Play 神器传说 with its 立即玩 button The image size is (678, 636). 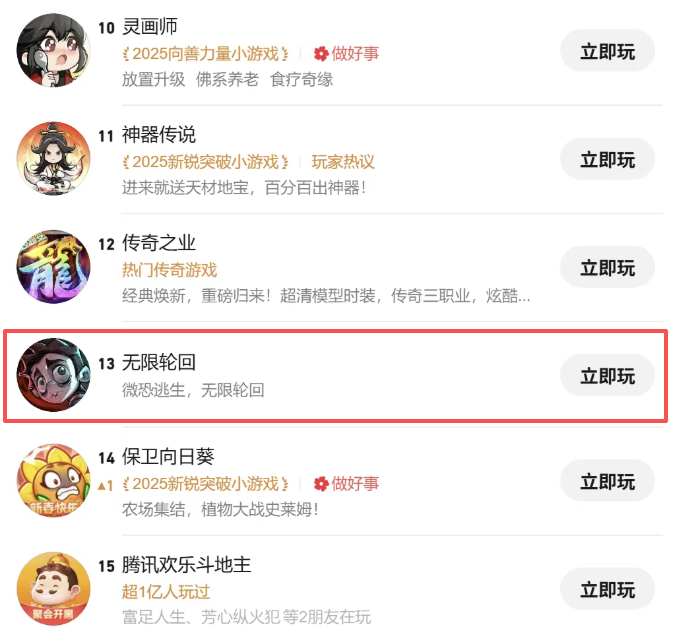607,159
